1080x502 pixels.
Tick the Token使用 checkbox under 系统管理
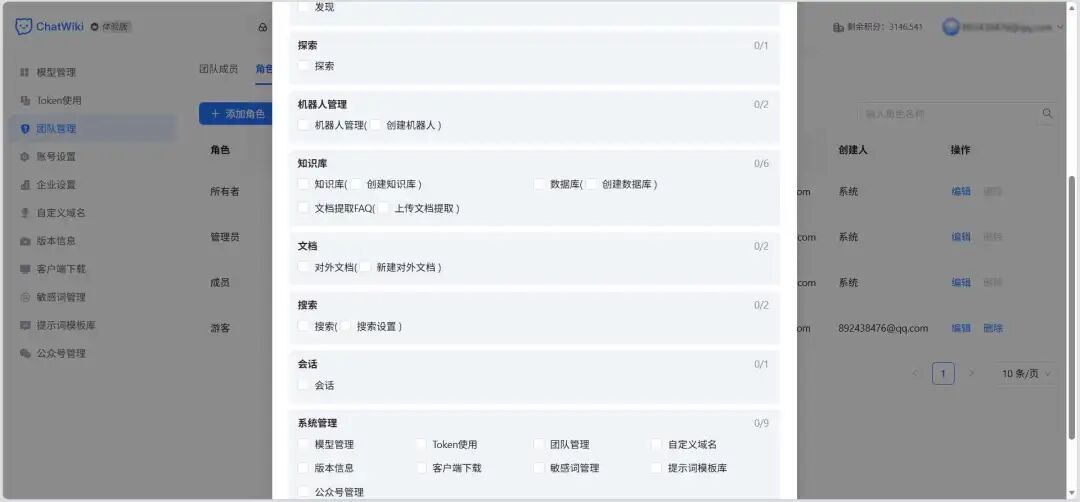coord(422,444)
